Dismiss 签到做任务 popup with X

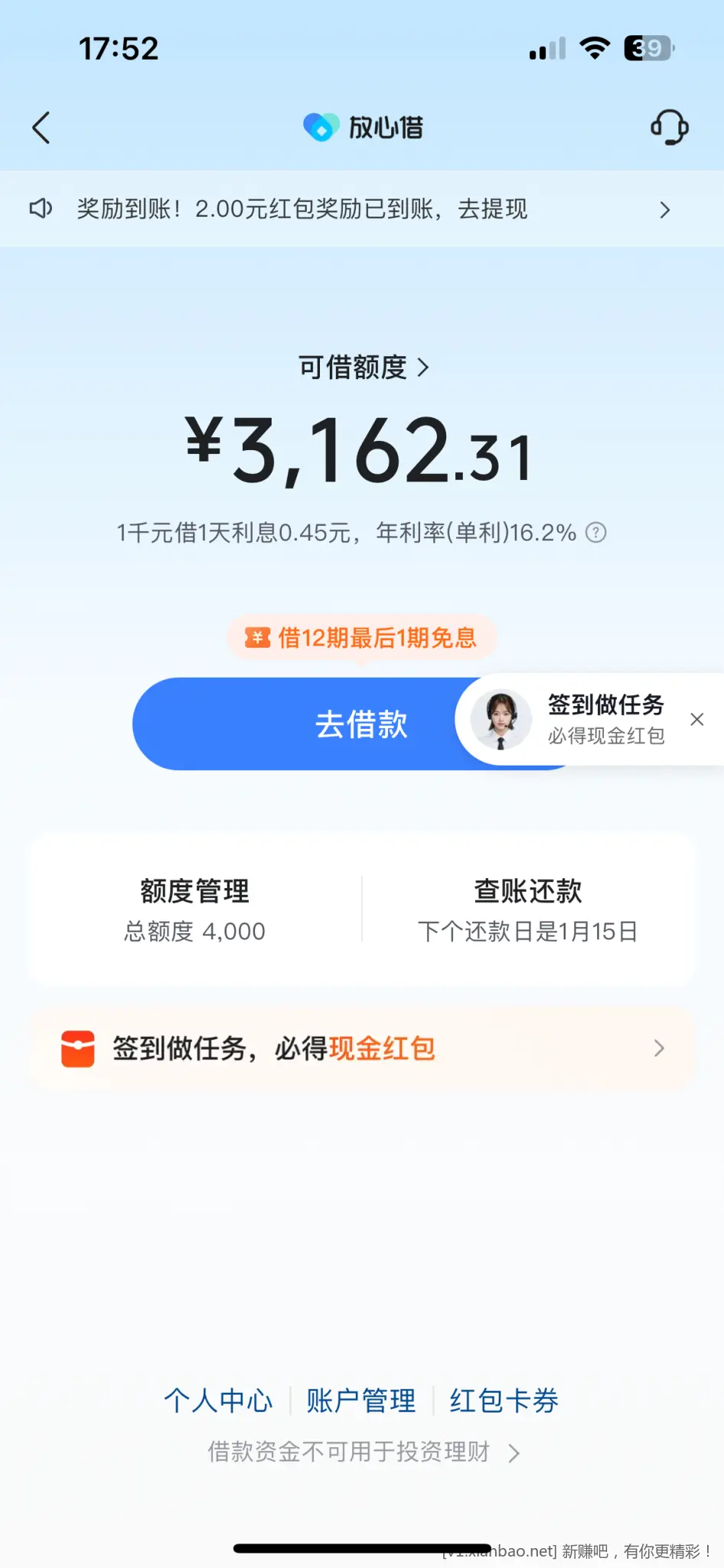point(696,720)
